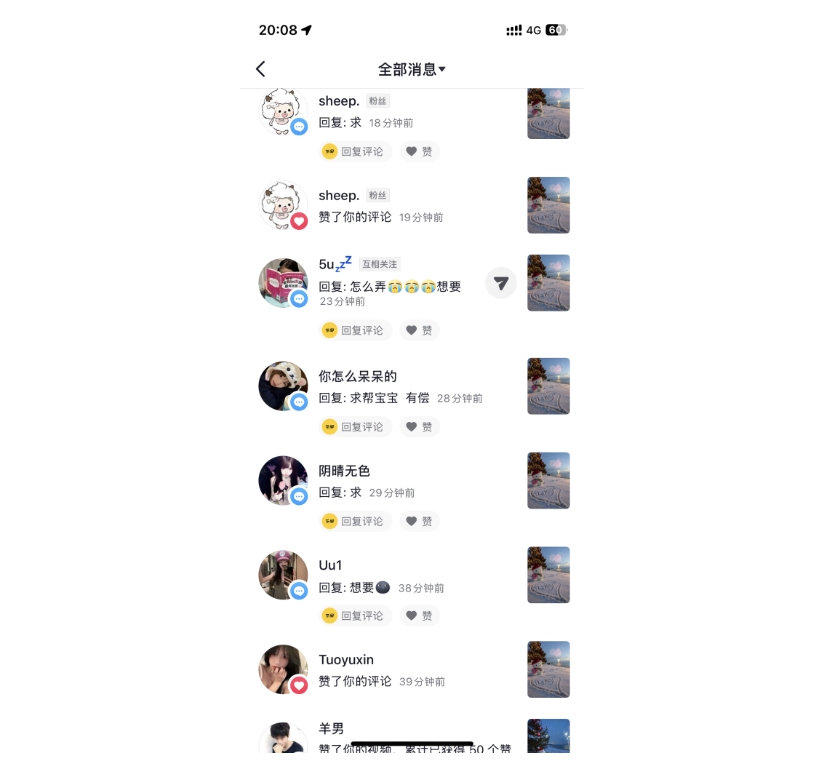View Uu1's profile avatar
834x765 pixels.
(282, 575)
